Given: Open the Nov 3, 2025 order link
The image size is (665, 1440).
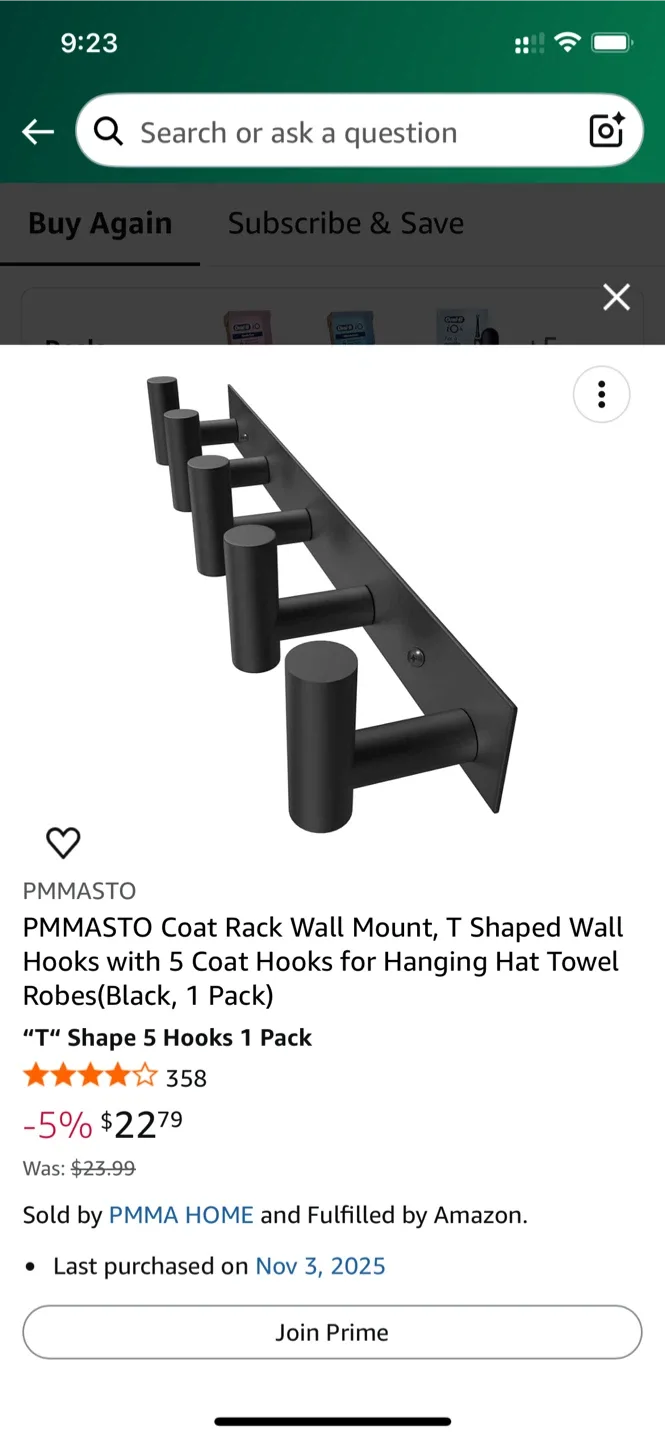Looking at the screenshot, I should (320, 1266).
